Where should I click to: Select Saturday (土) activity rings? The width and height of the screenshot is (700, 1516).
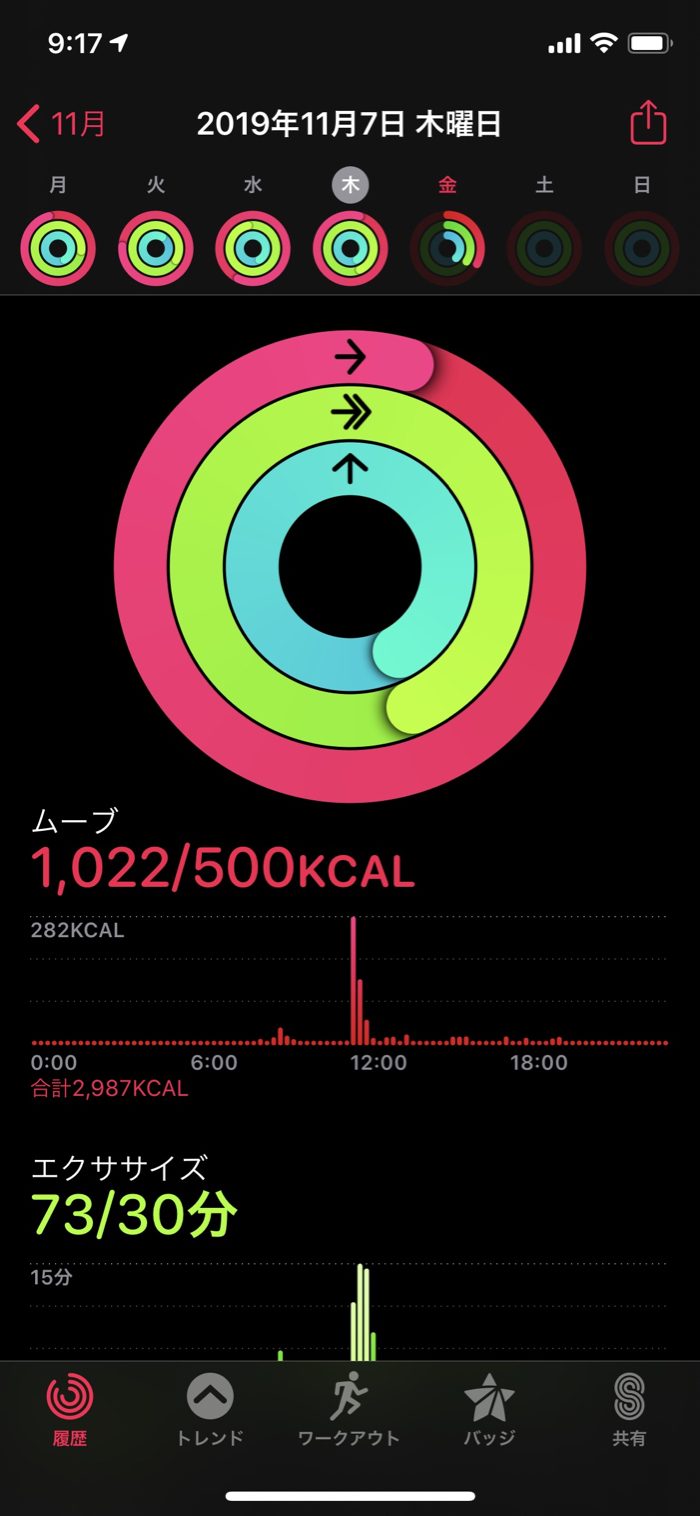(545, 248)
